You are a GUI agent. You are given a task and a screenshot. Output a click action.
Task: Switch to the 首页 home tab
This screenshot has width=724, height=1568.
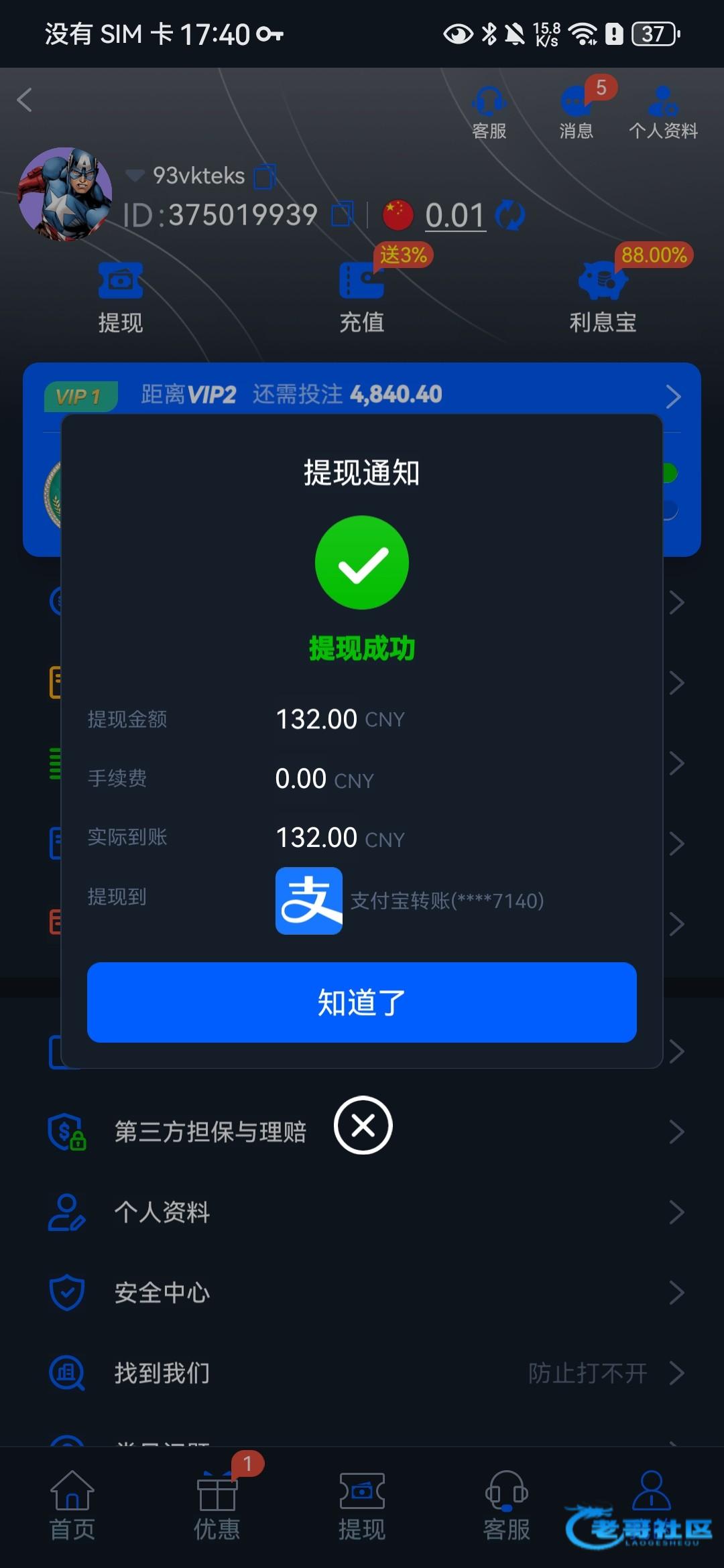[72, 1505]
